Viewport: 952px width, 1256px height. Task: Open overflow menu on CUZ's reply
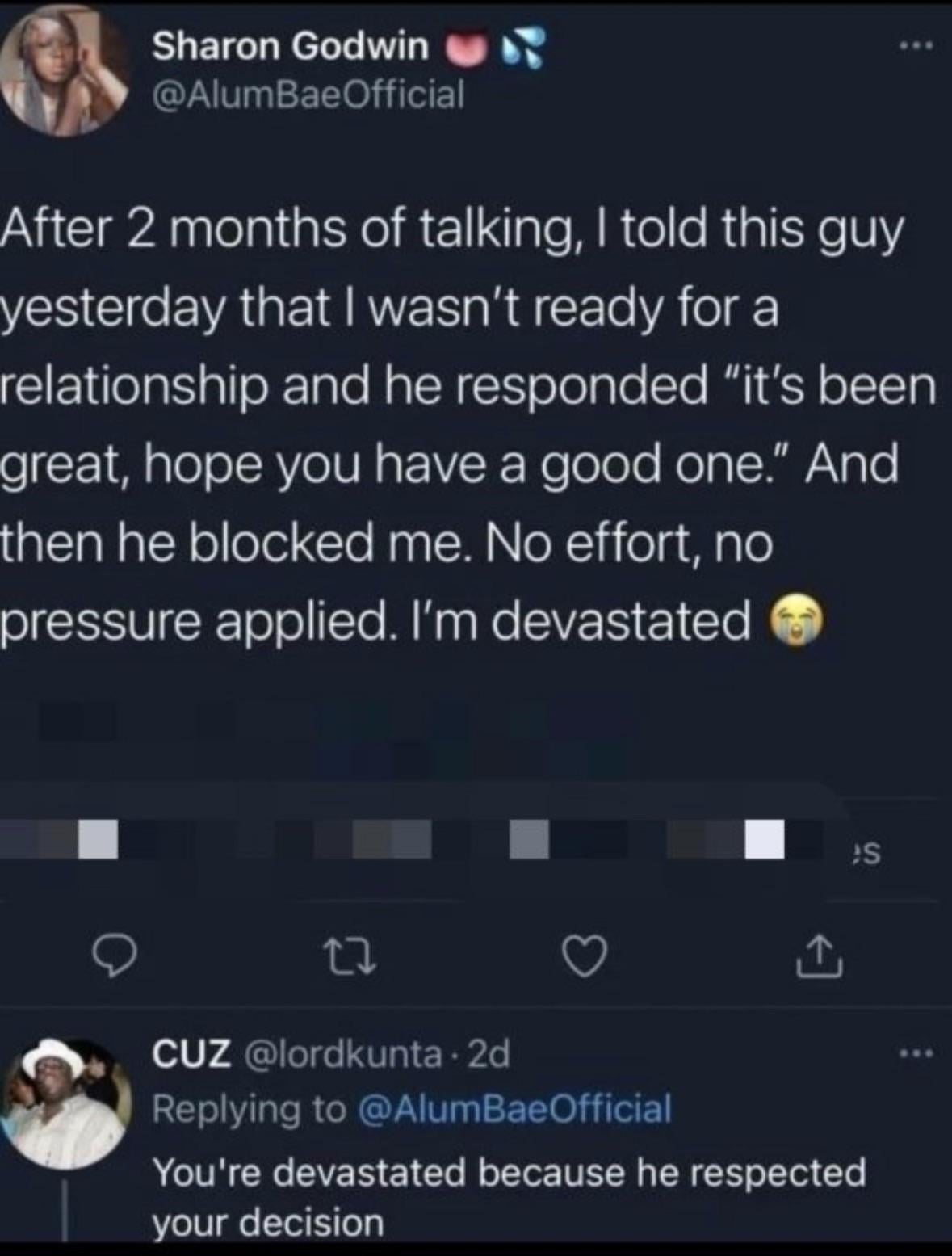point(916,1053)
